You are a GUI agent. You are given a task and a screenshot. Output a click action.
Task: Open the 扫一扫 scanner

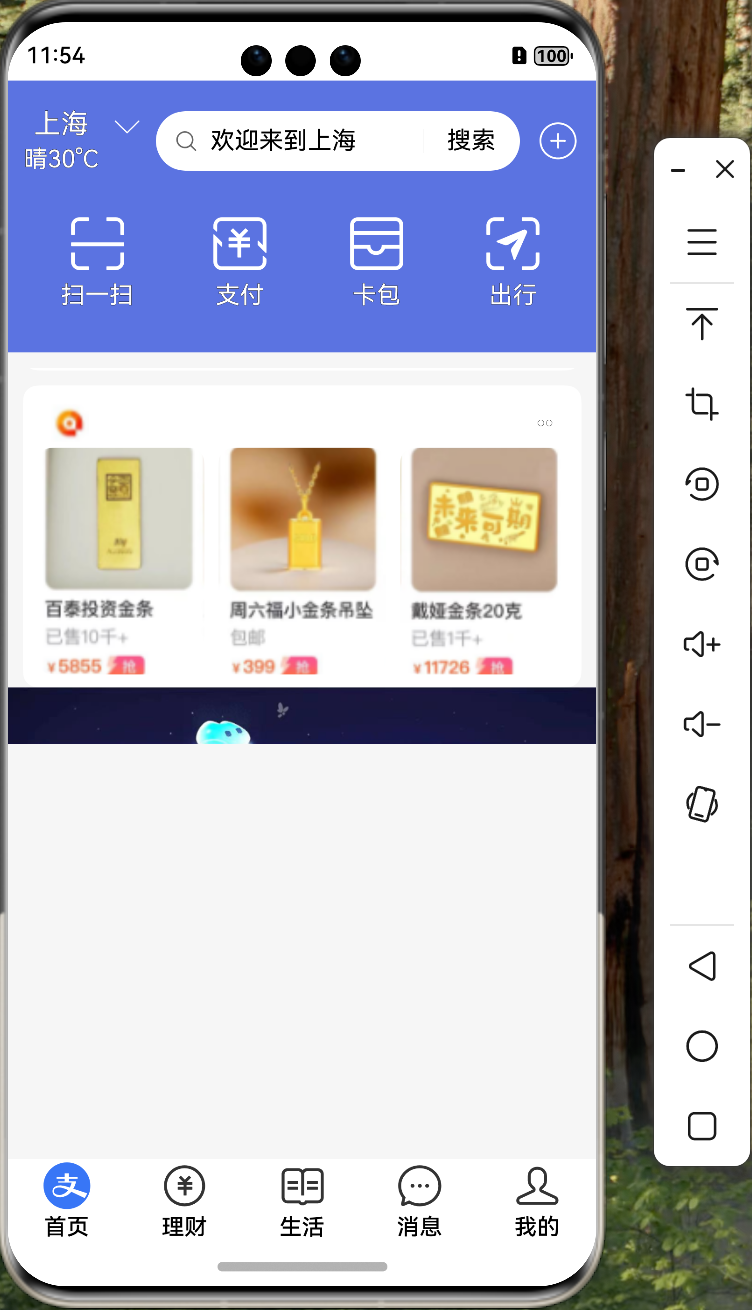tap(97, 260)
